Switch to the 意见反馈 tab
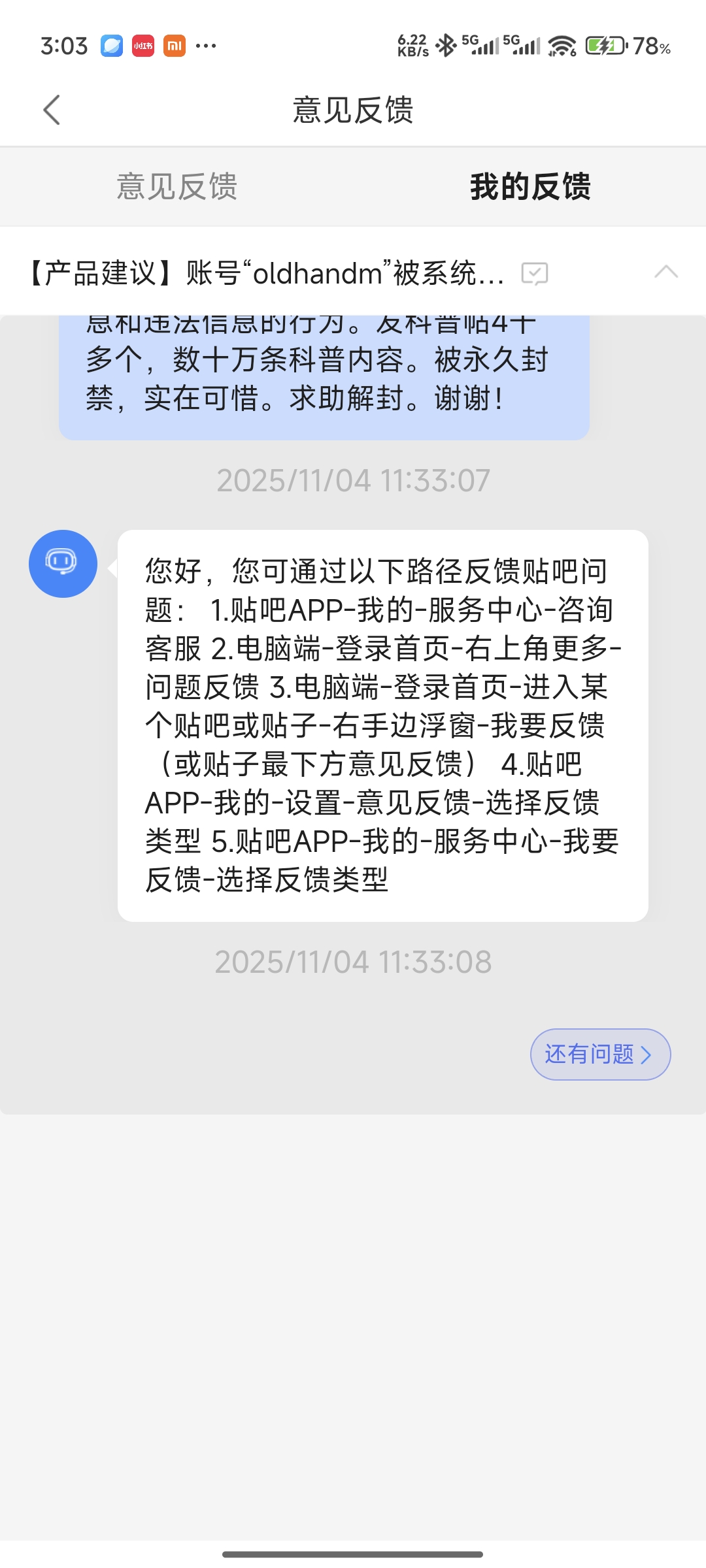The image size is (706, 1568). tap(176, 187)
